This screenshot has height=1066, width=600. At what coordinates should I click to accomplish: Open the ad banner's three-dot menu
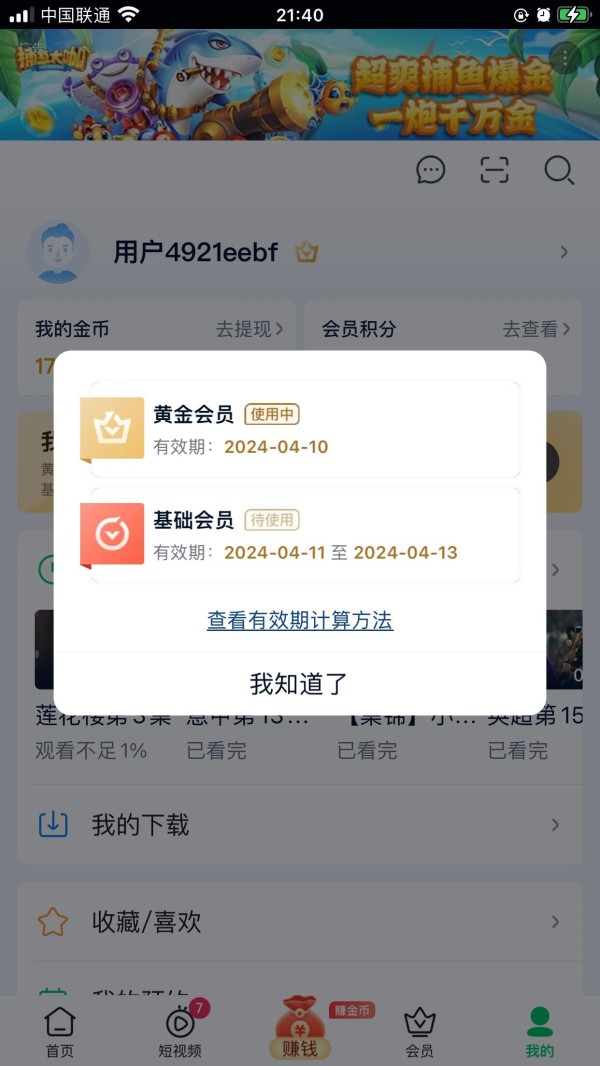point(565,57)
